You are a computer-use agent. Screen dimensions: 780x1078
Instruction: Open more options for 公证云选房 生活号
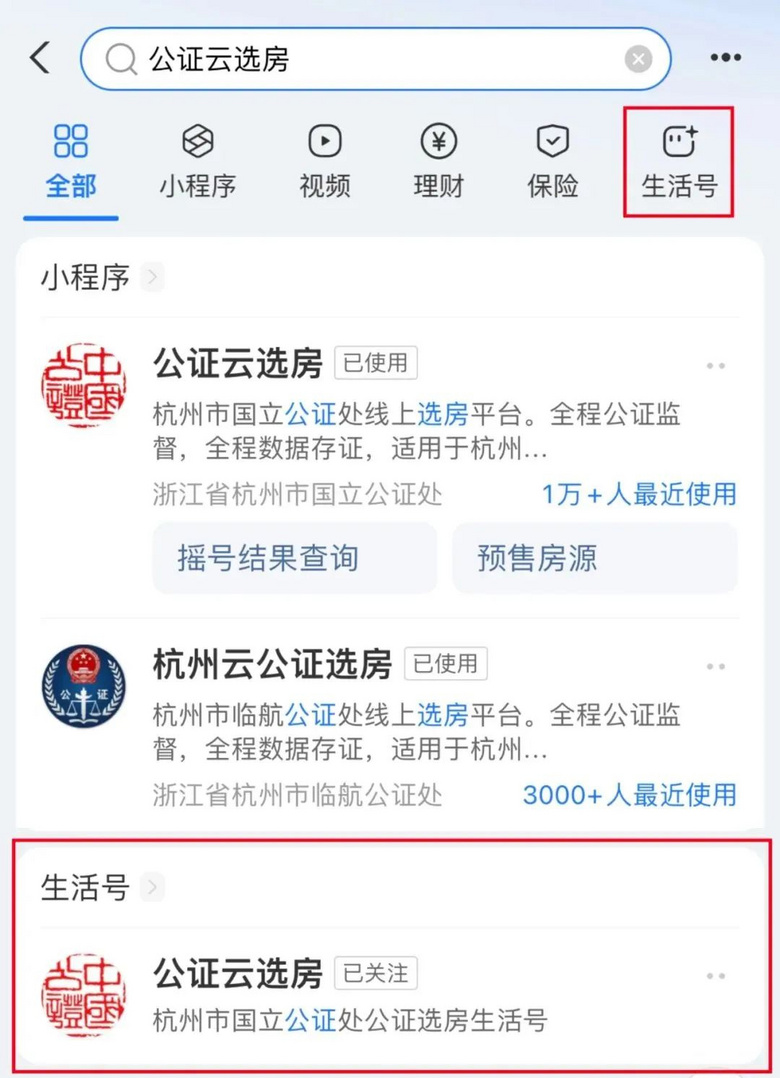(x=716, y=976)
